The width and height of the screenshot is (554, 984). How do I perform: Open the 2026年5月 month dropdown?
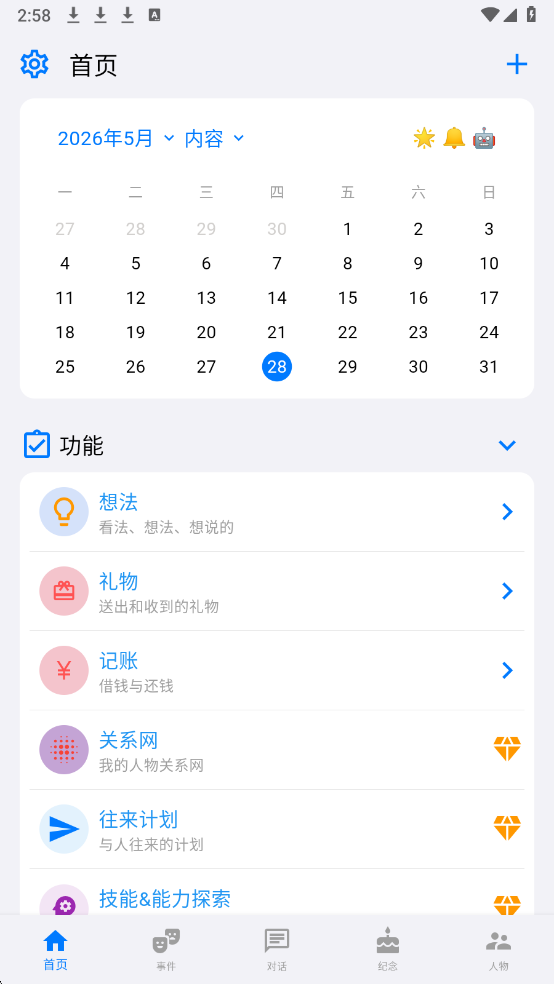click(x=116, y=138)
